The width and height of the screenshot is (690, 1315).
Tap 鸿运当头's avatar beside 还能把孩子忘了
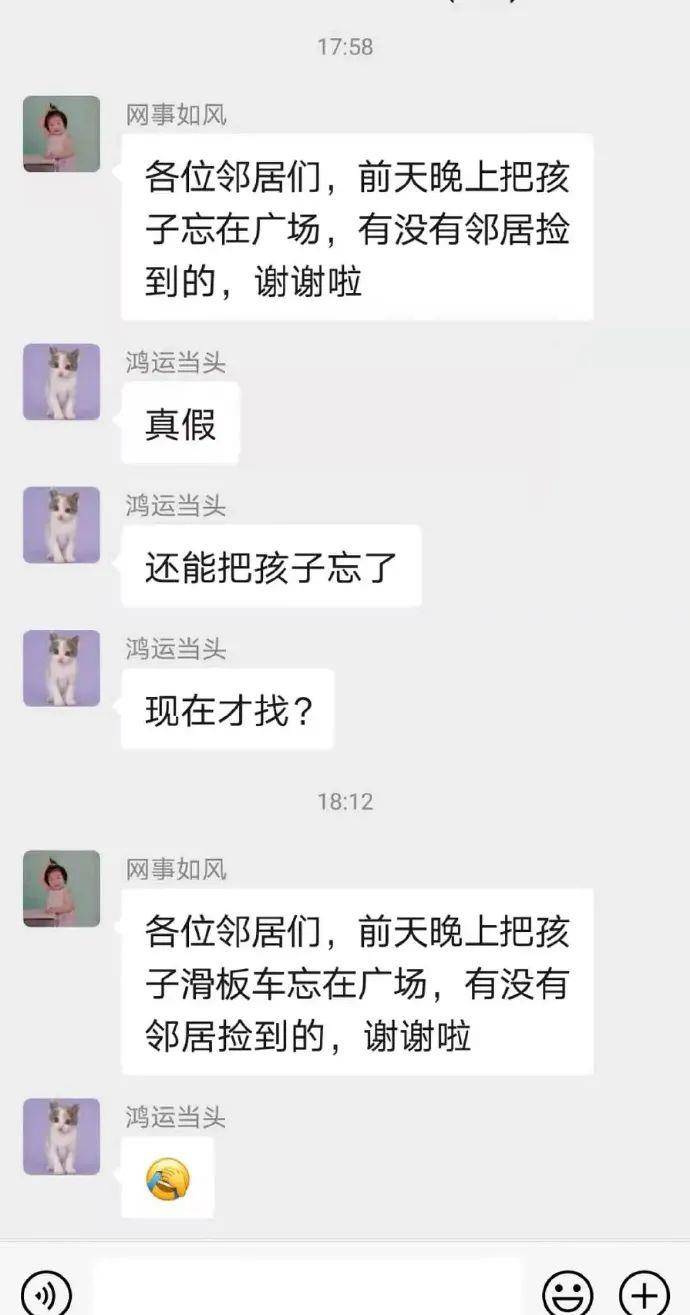coord(62,525)
